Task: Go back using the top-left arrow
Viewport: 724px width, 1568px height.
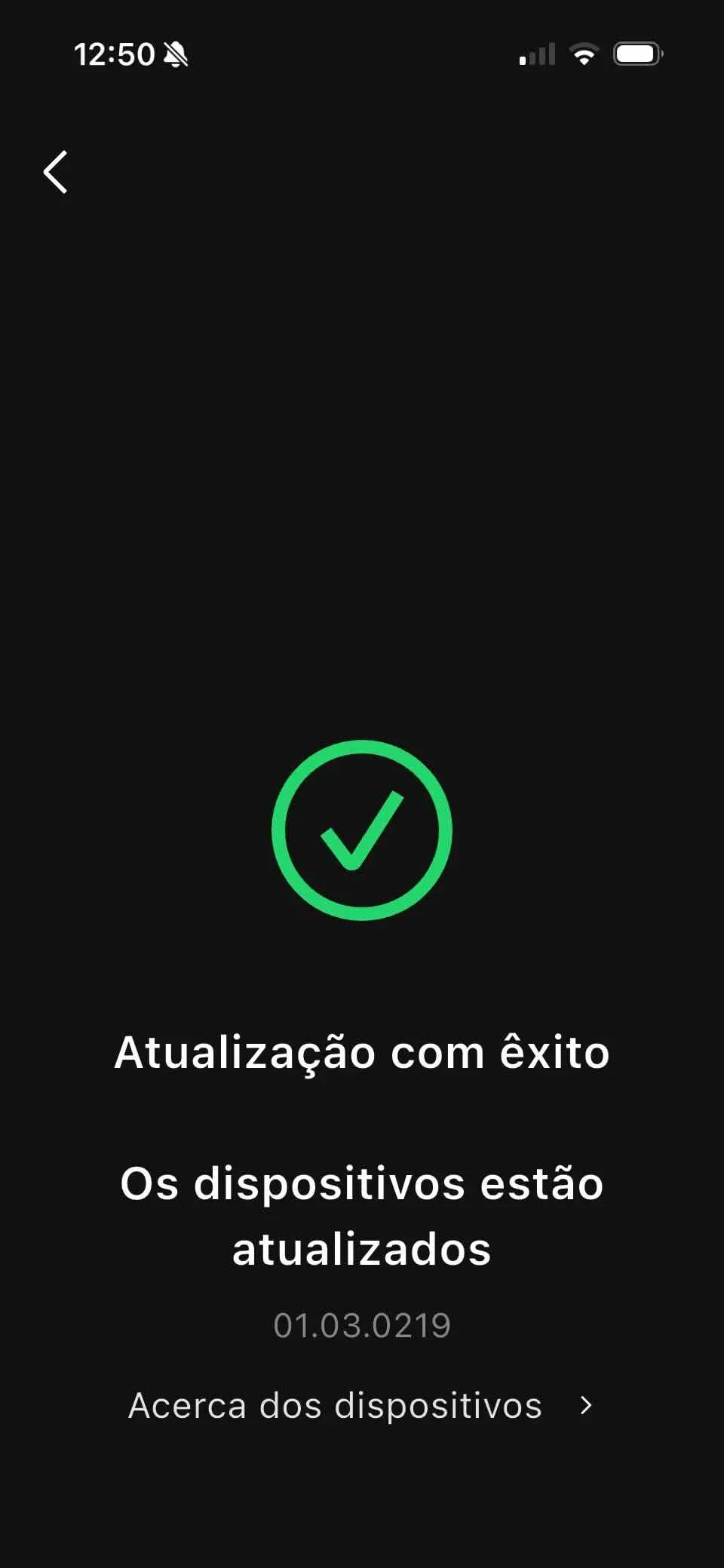Action: (56, 172)
